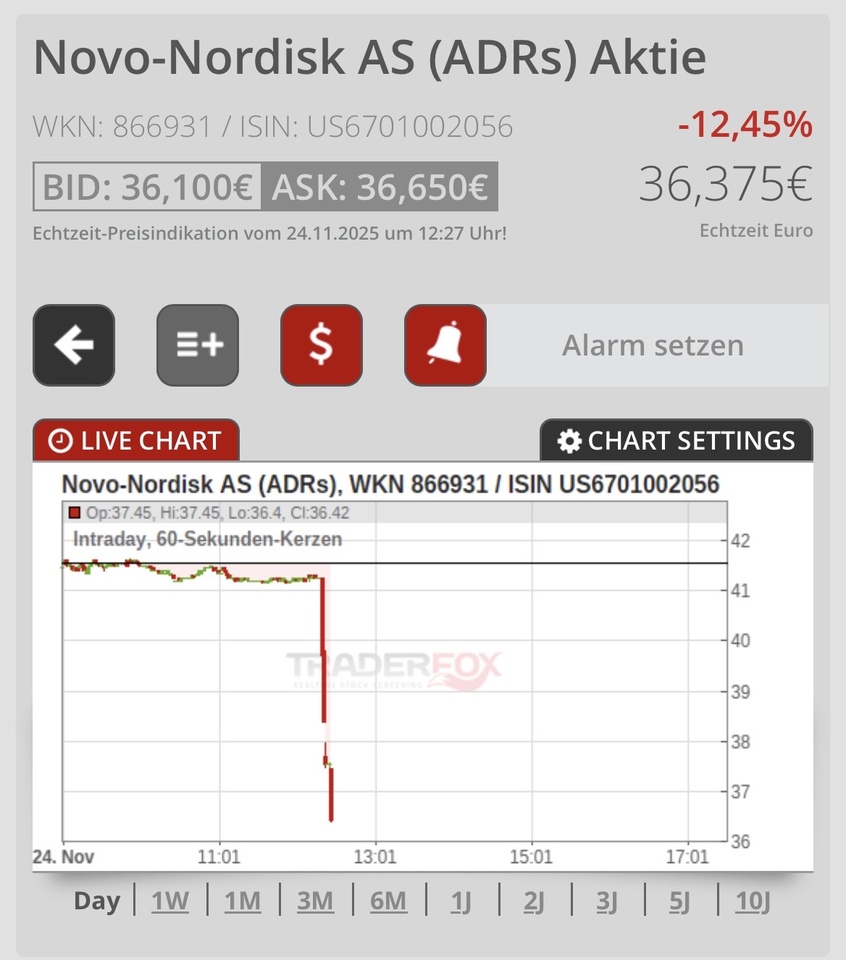The width and height of the screenshot is (846, 960).
Task: Add stock to watchlist via list-plus icon
Action: coord(198,345)
